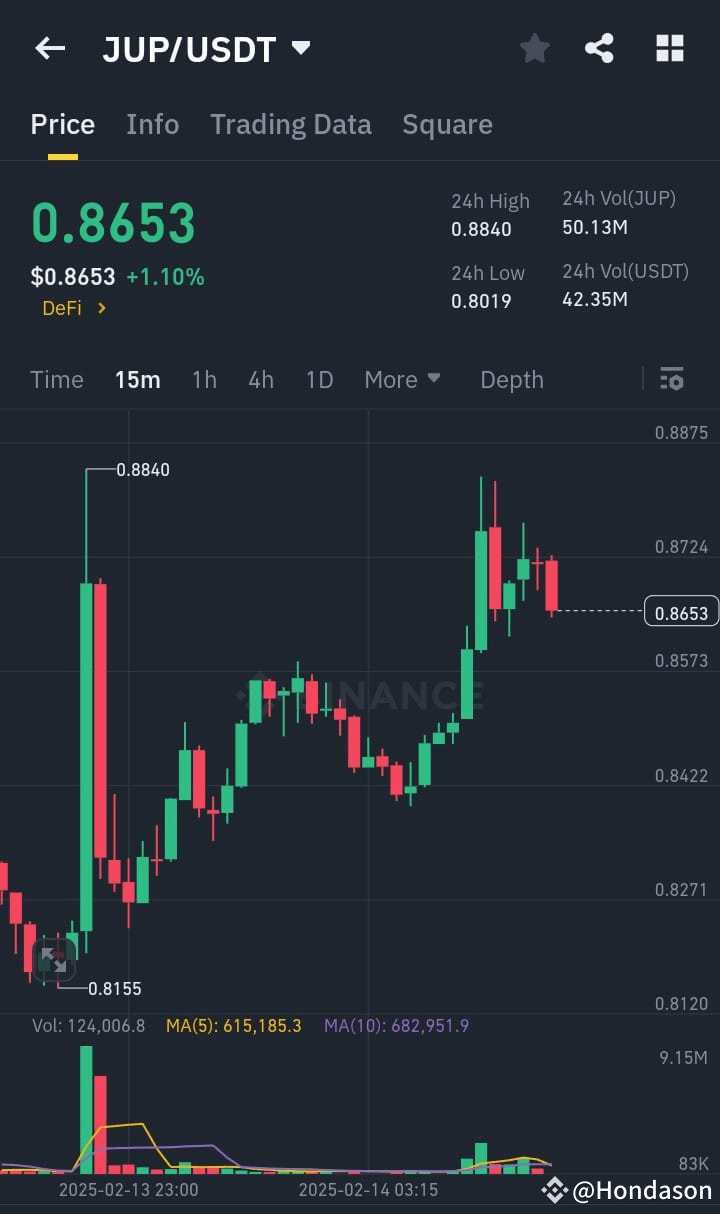Click the current price tag 0.8653
The height and width of the screenshot is (1214, 720).
pos(681,611)
